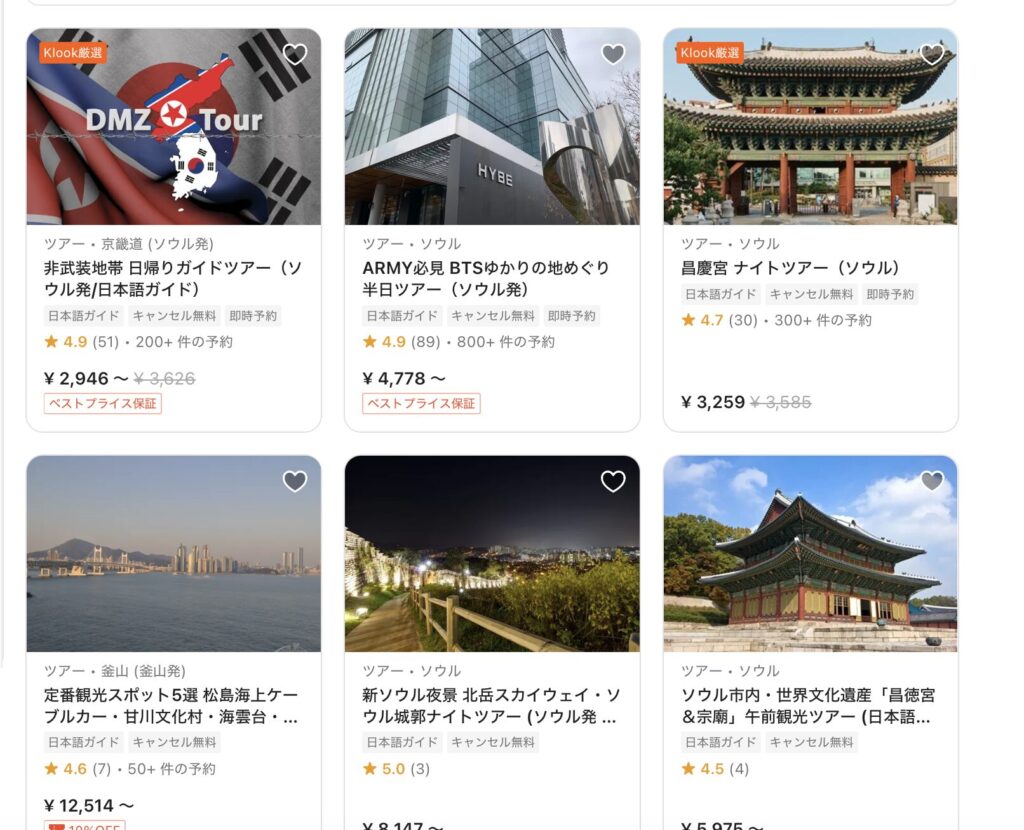Select the 新ソウル夜景 北岳スカイウェイ tour
This screenshot has width=1024, height=830.
coord(491,705)
